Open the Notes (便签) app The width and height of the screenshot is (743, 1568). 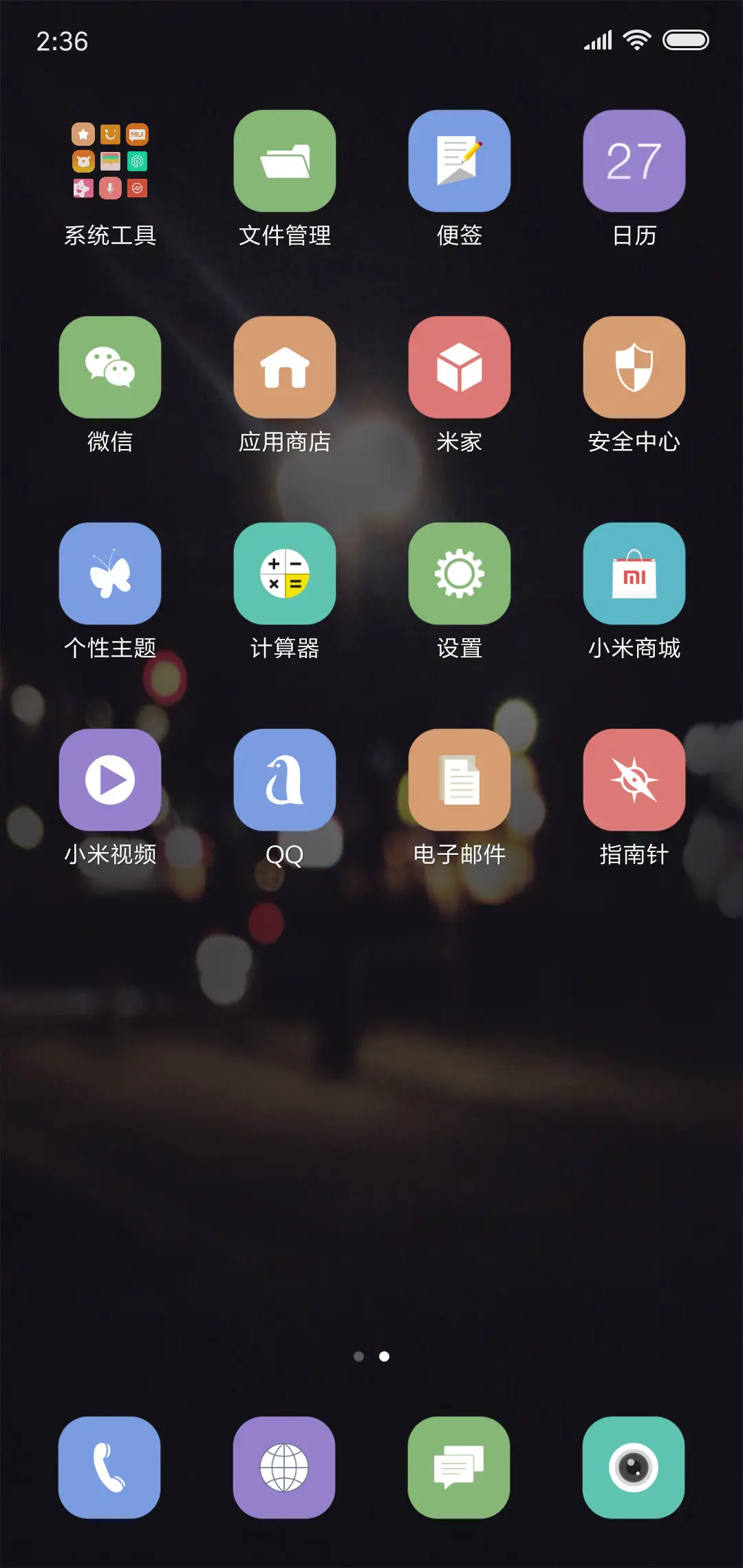coord(460,161)
